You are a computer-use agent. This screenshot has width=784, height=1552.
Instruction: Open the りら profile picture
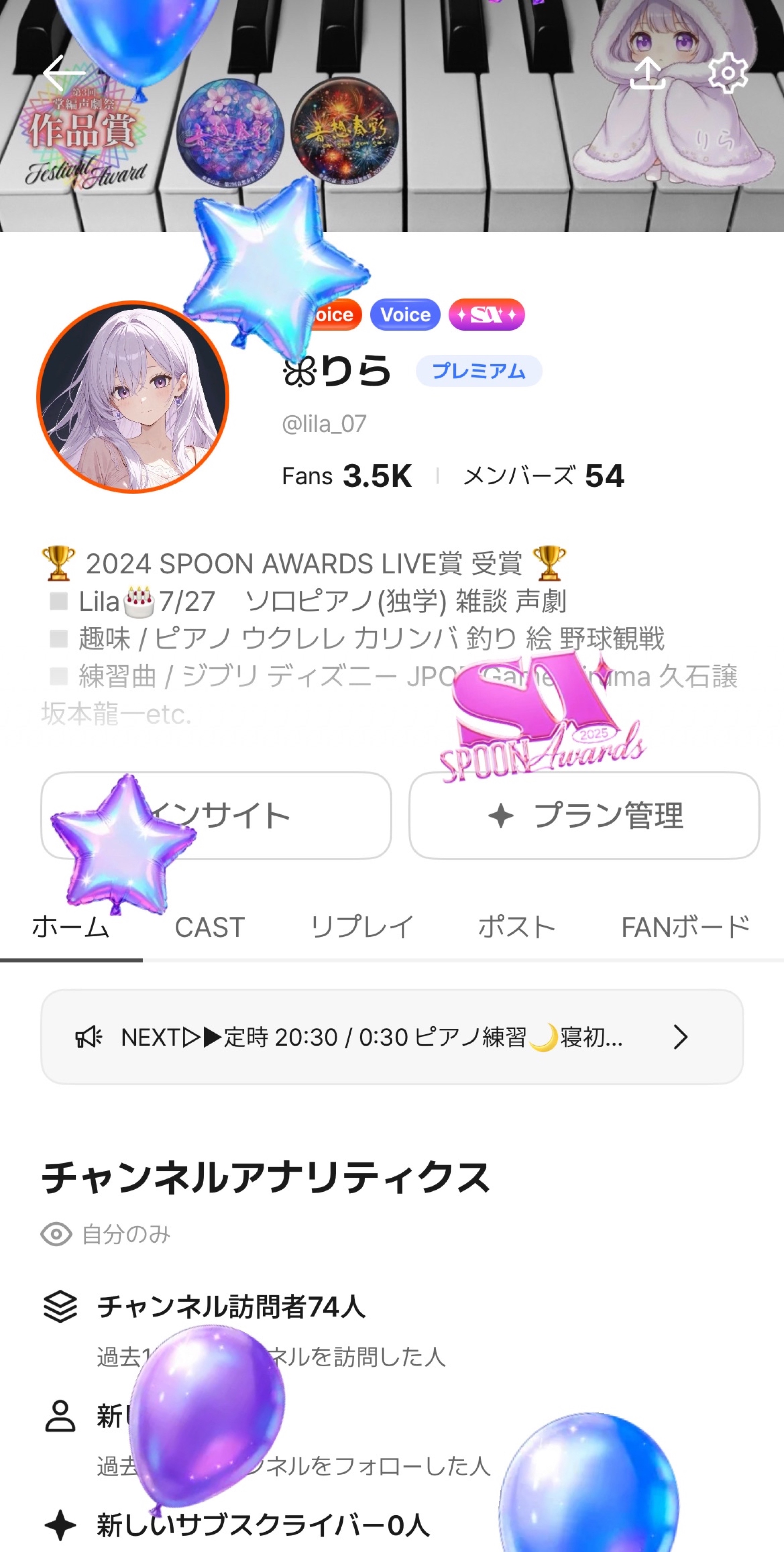pos(133,398)
